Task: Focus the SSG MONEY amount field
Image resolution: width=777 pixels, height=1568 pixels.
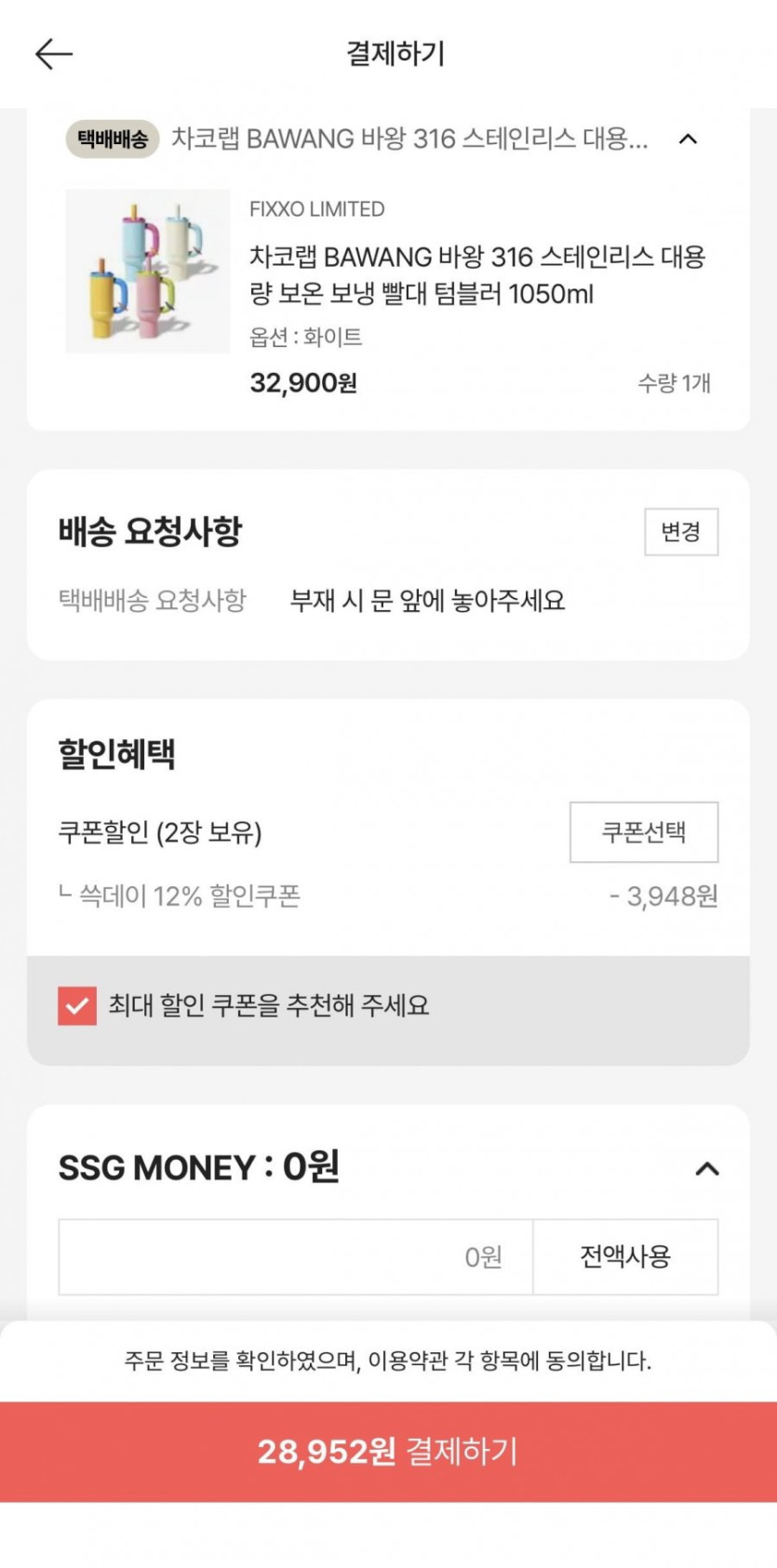Action: (x=296, y=1256)
